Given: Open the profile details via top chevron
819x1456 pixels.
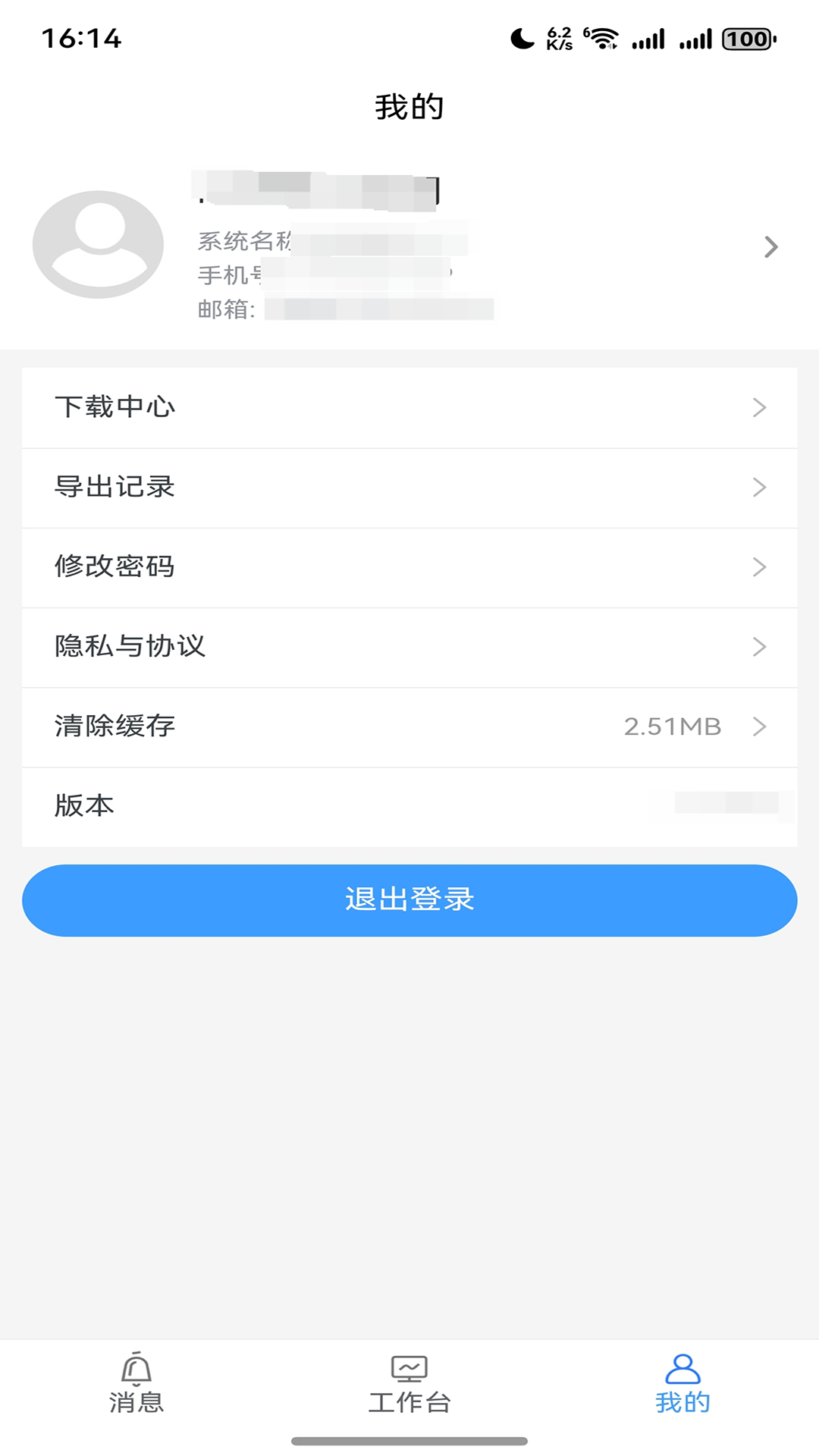Looking at the screenshot, I should pos(772,246).
